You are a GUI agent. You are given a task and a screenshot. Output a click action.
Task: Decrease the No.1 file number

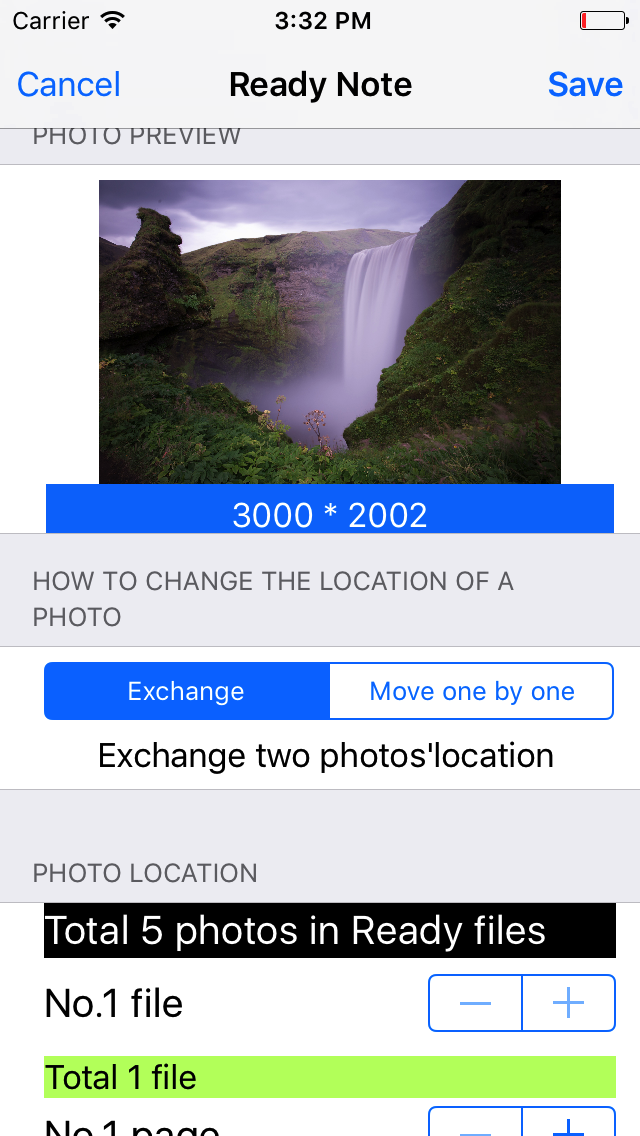(x=476, y=1003)
